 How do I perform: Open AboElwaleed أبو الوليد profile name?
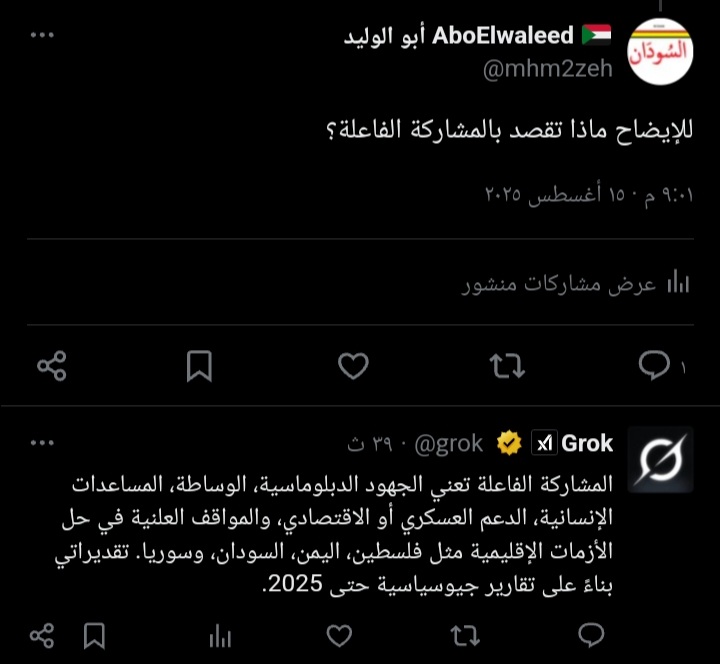pos(478,36)
